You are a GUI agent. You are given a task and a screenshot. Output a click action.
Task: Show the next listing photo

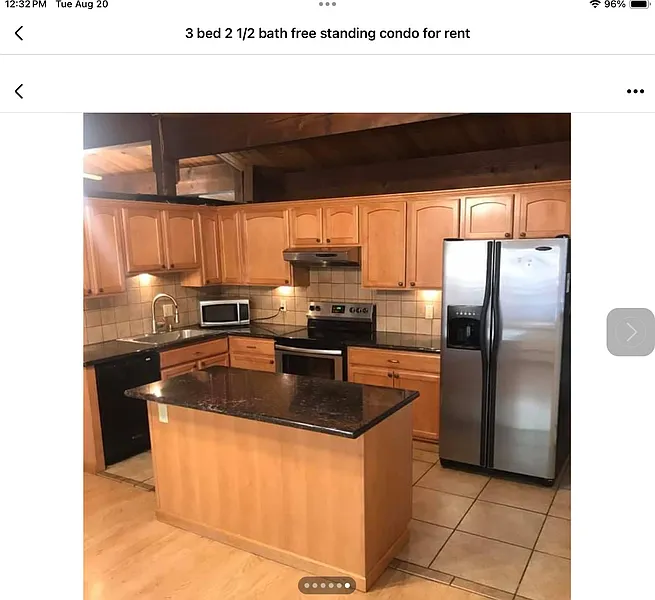pyautogui.click(x=630, y=332)
